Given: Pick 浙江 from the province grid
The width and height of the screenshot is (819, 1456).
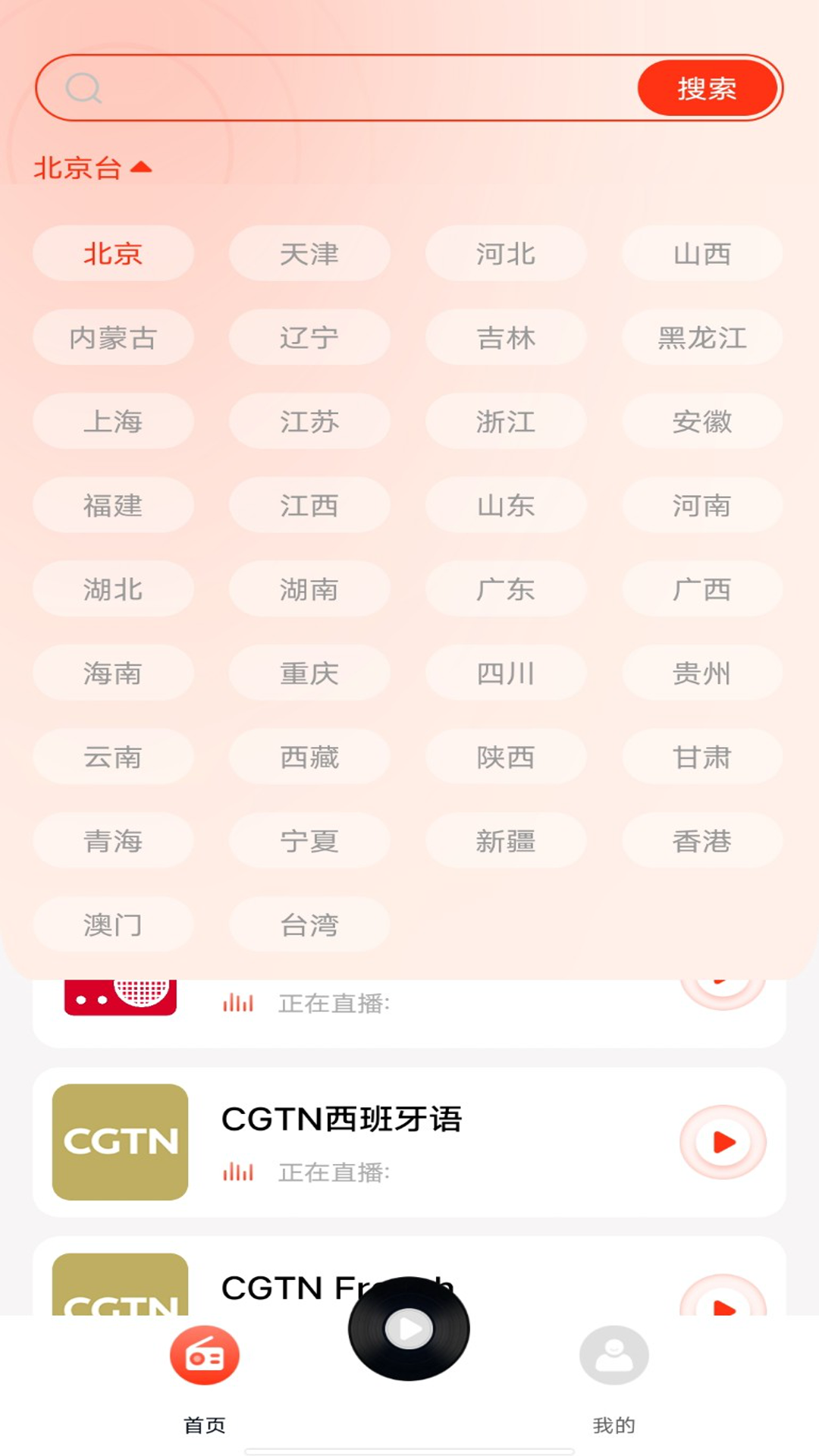Looking at the screenshot, I should 506,422.
